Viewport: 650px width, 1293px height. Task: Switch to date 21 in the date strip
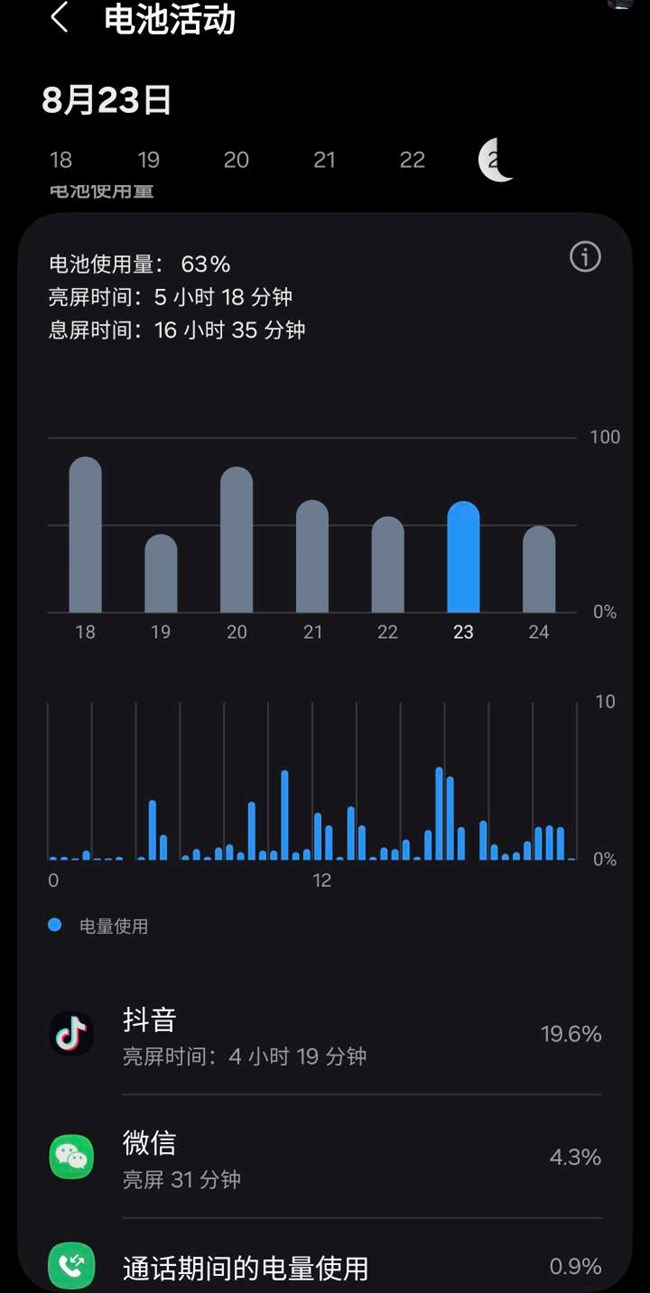(x=324, y=160)
